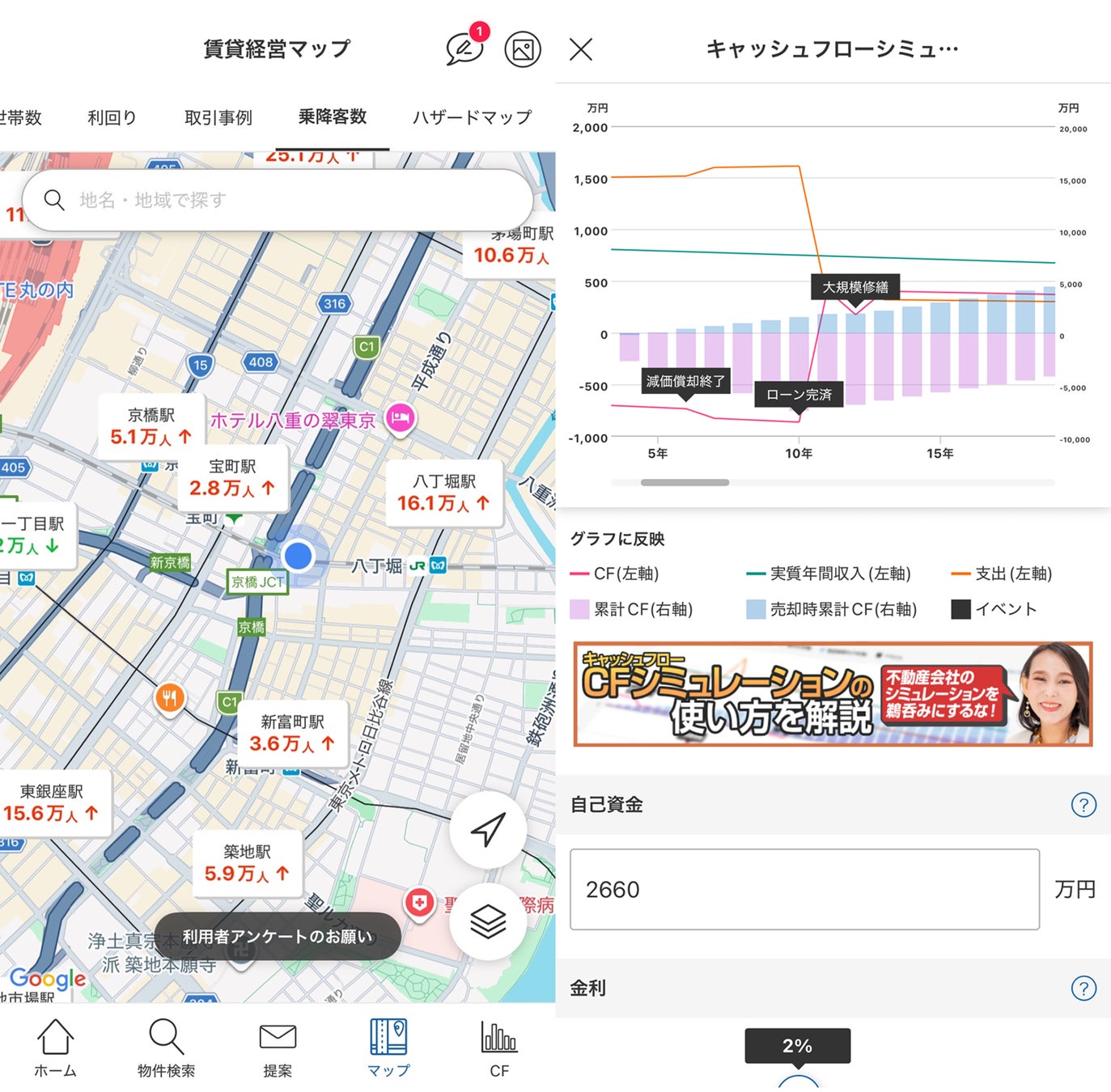Switch to the 利回り tab
This screenshot has width=1111, height=1092.
[x=112, y=118]
